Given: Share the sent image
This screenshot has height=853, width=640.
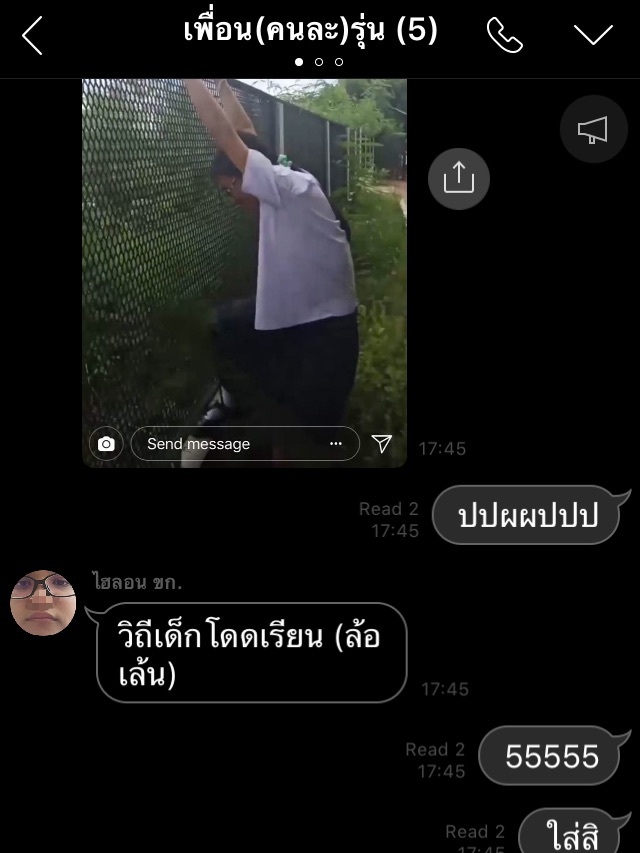Looking at the screenshot, I should tap(458, 179).
